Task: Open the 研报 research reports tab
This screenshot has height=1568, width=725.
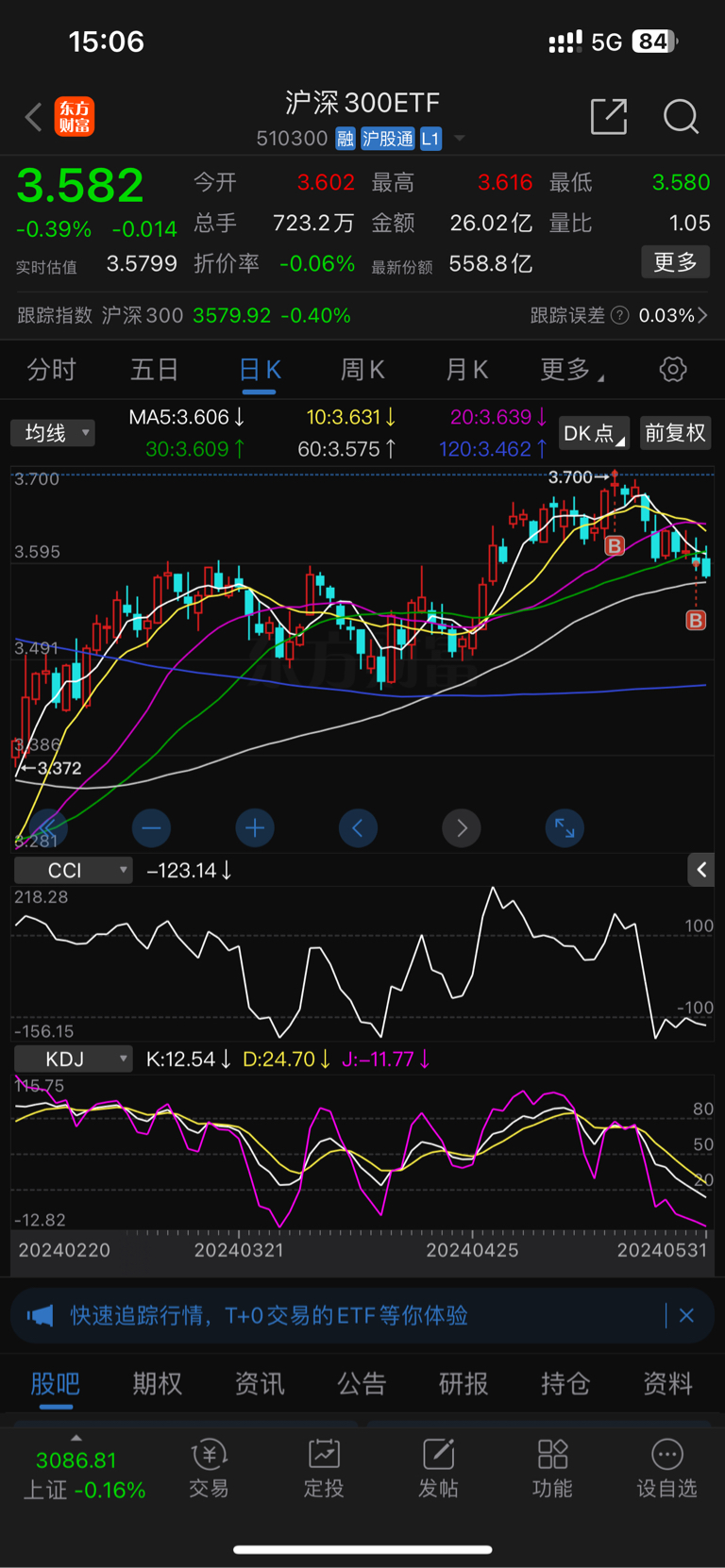Action: coord(463,1383)
